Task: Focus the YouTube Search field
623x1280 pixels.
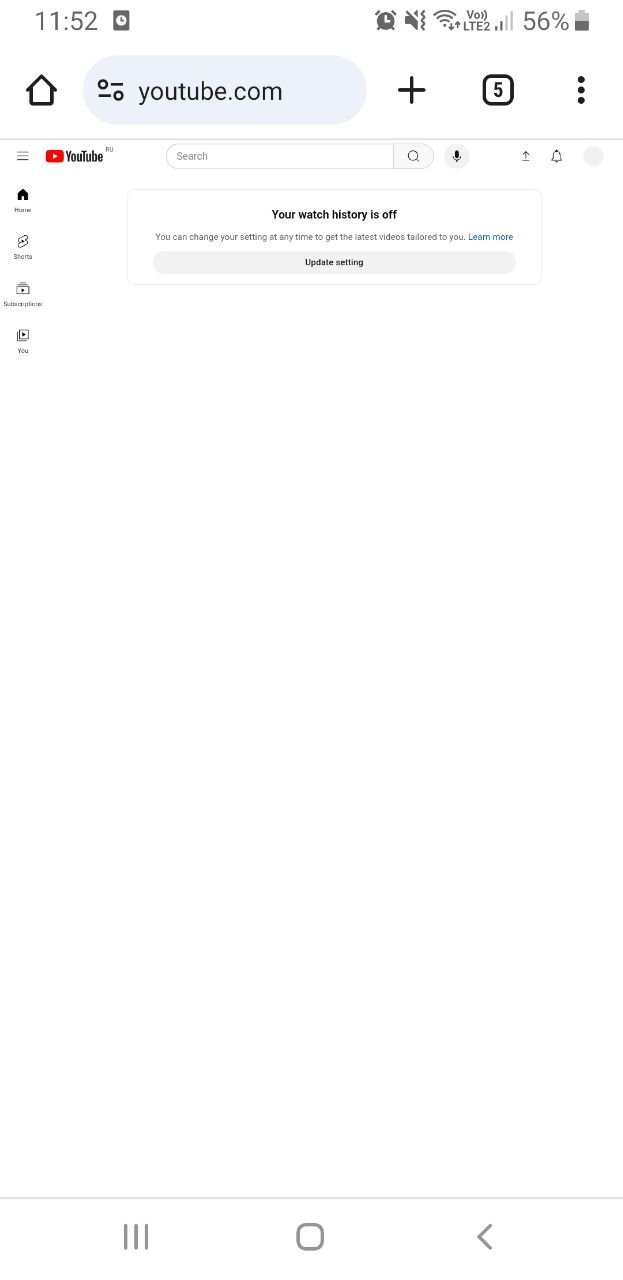Action: click(x=280, y=156)
